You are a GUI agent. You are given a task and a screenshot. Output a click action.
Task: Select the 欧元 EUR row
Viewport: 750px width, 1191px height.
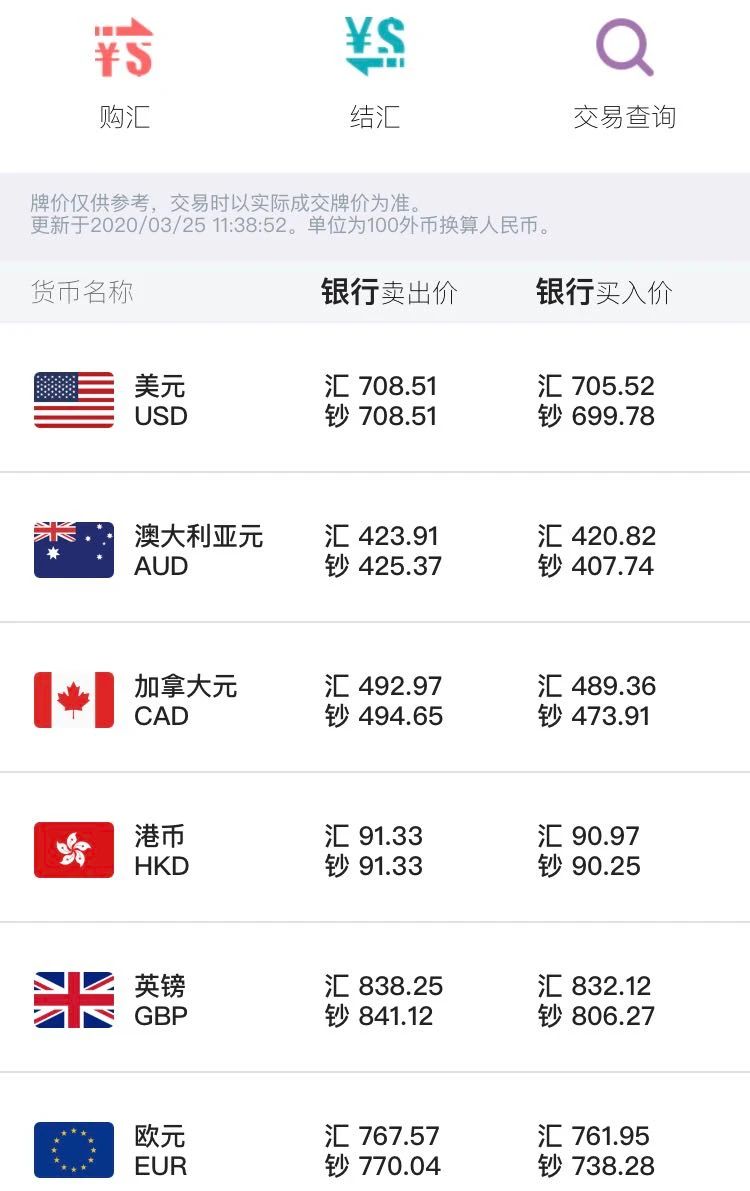click(x=375, y=1150)
